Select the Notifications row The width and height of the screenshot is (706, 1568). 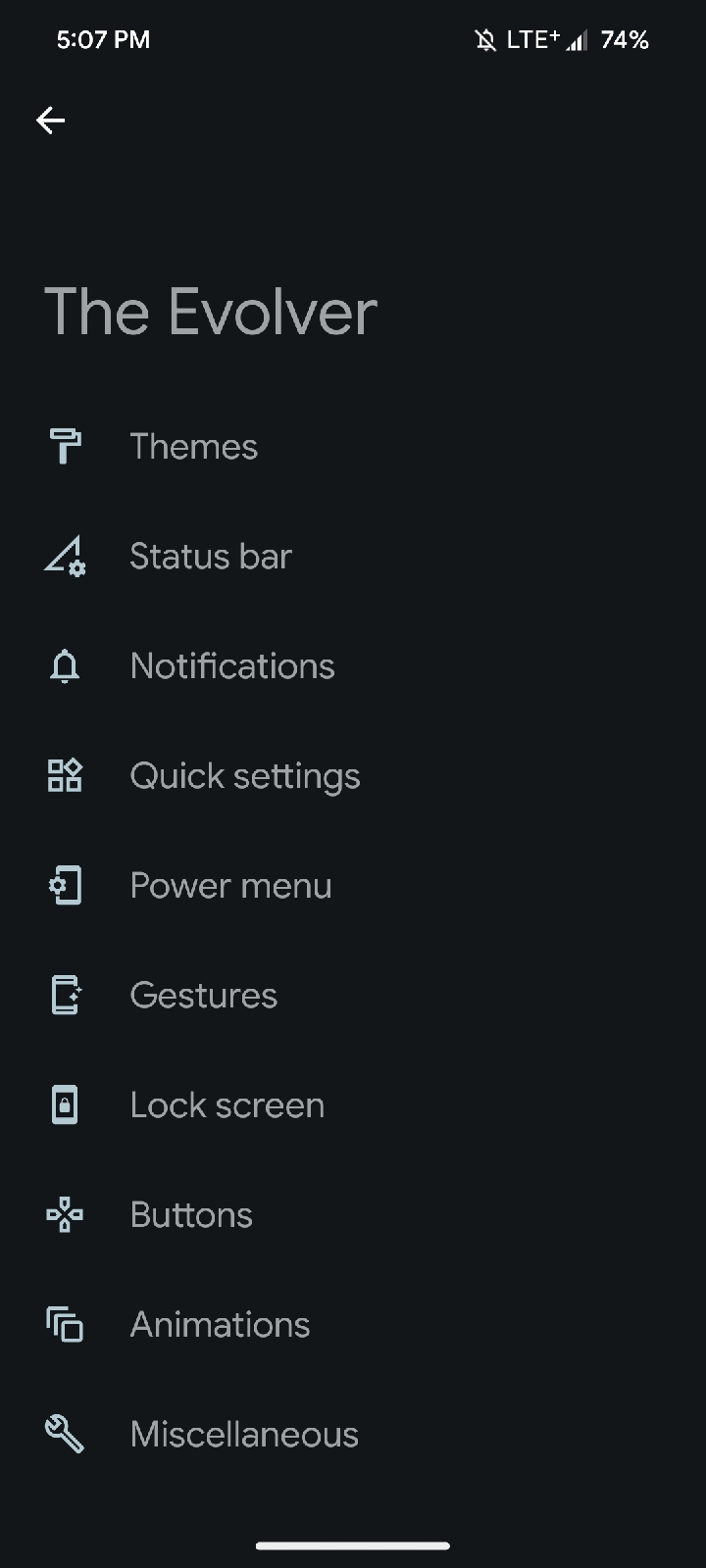pyautogui.click(x=232, y=666)
